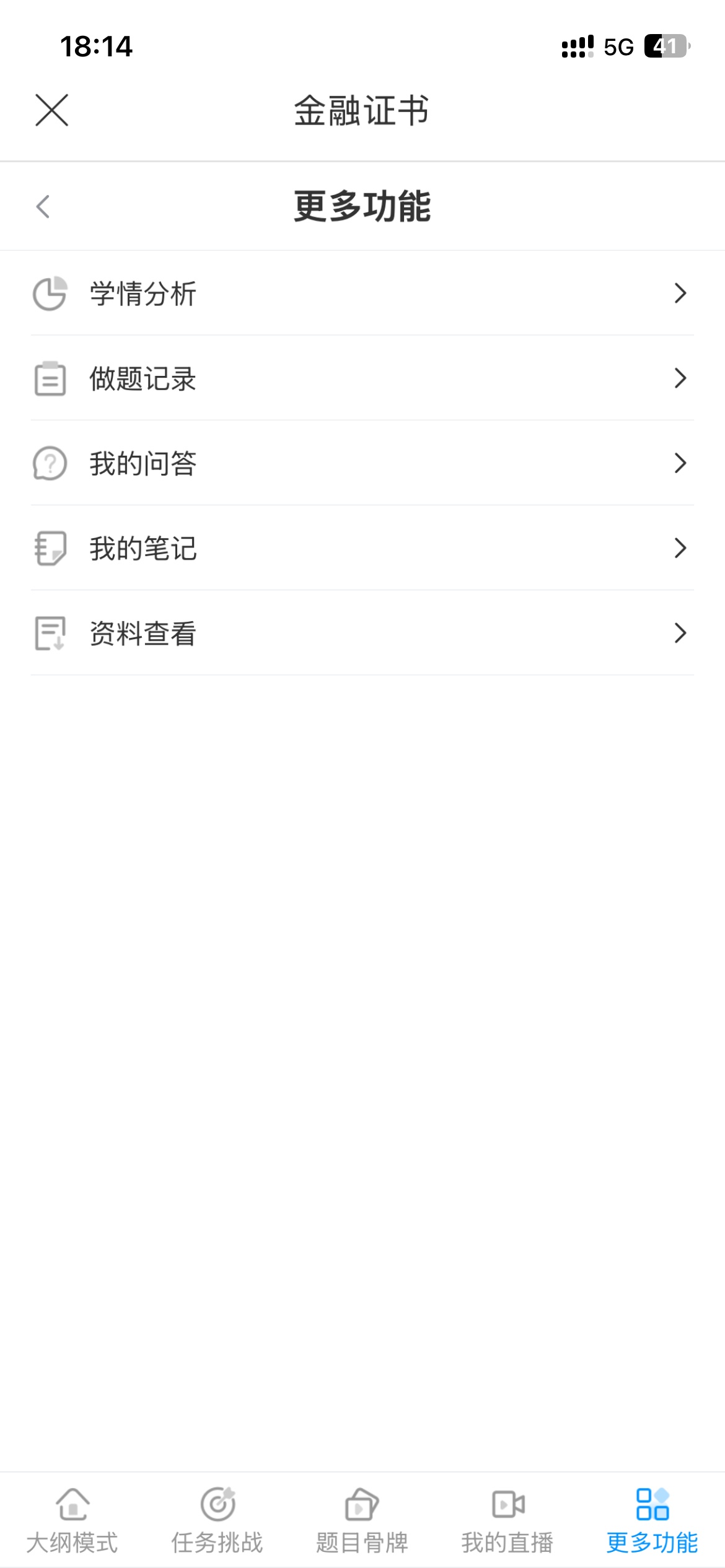
Task: Open 学情分析
Action: coord(362,294)
